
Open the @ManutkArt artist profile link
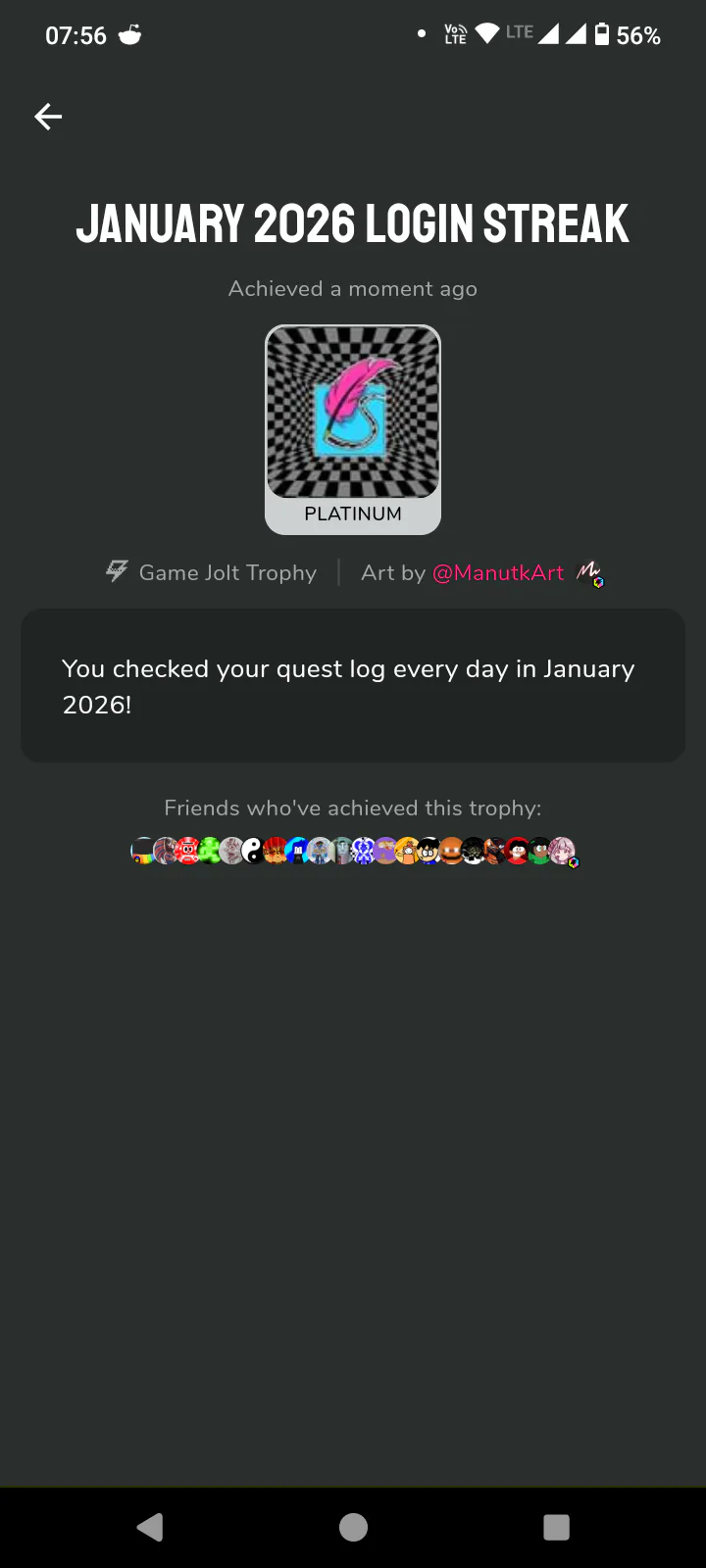[x=498, y=573]
